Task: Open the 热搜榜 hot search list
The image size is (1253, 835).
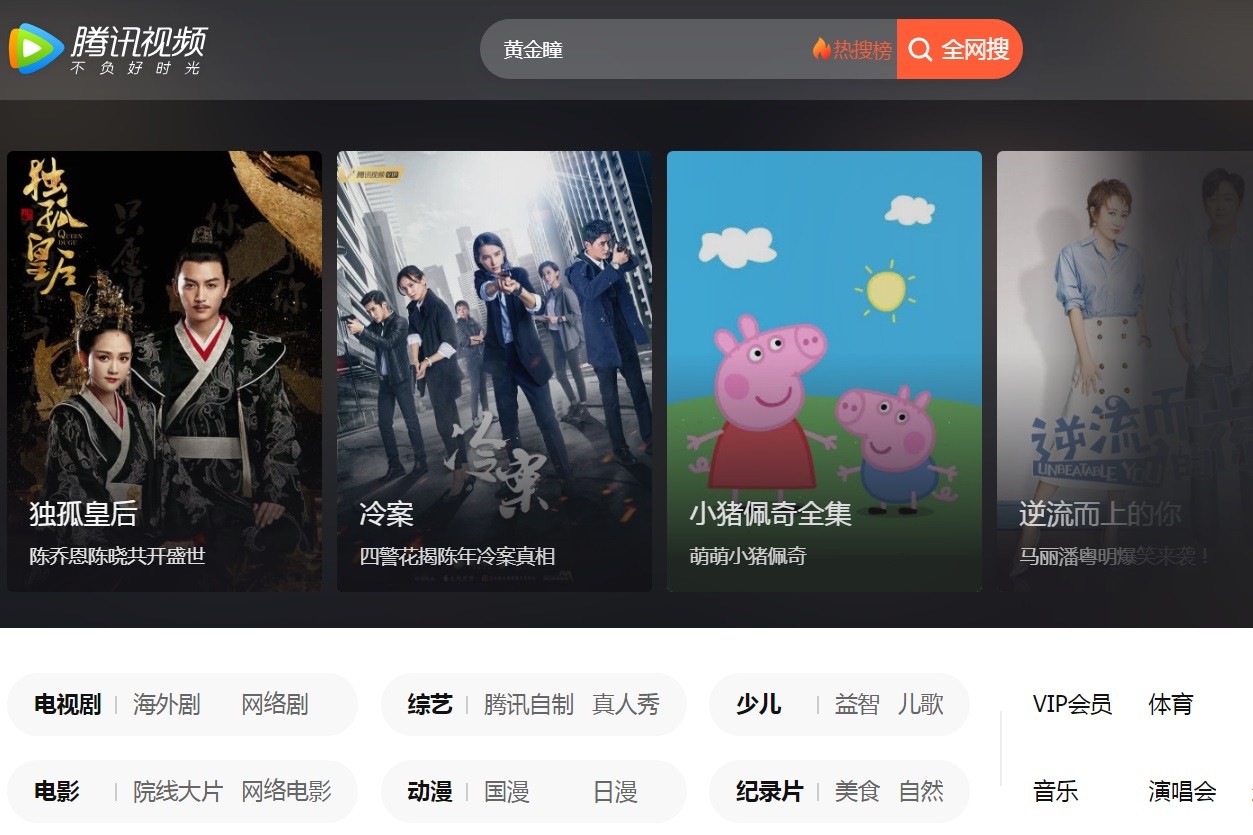Action: click(852, 49)
